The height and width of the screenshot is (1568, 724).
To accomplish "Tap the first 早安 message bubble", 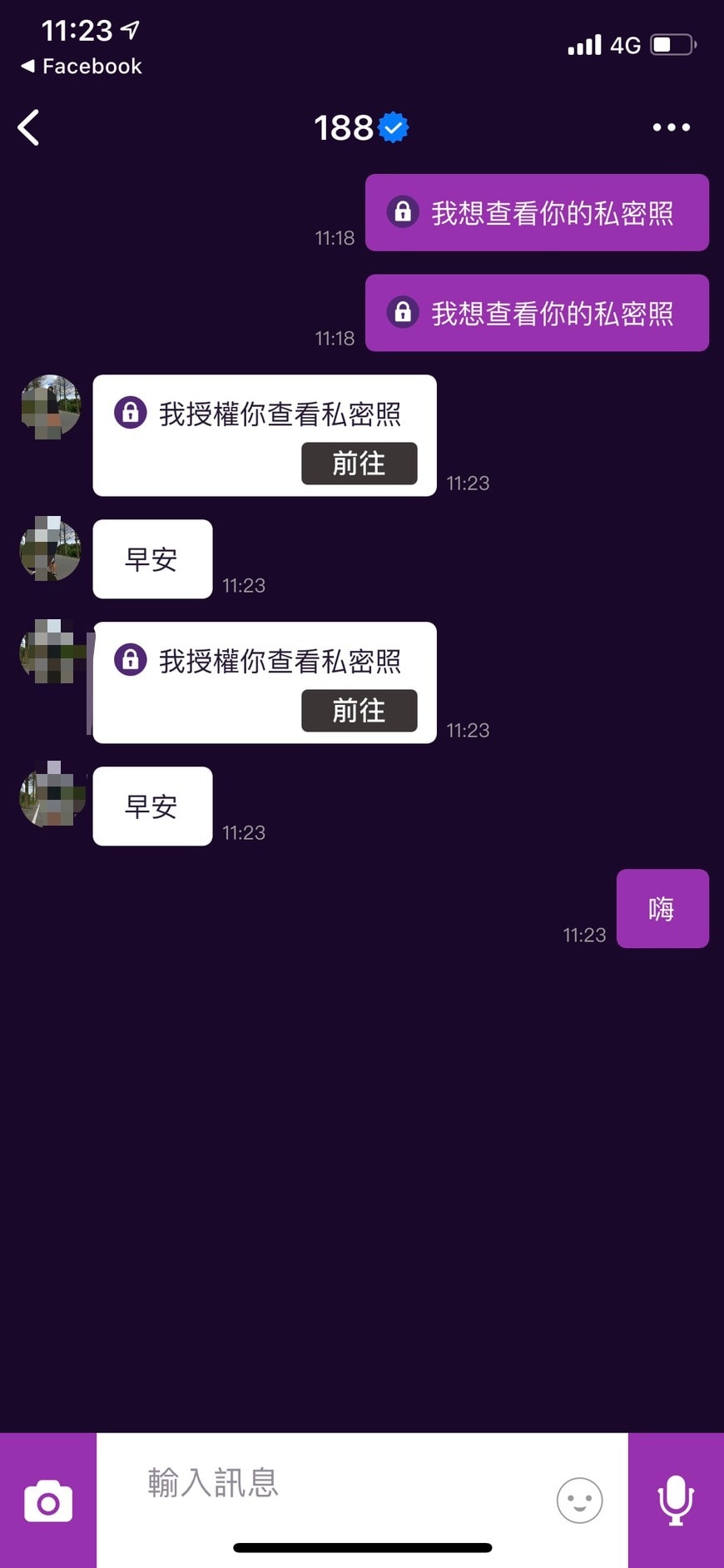I will pyautogui.click(x=151, y=559).
